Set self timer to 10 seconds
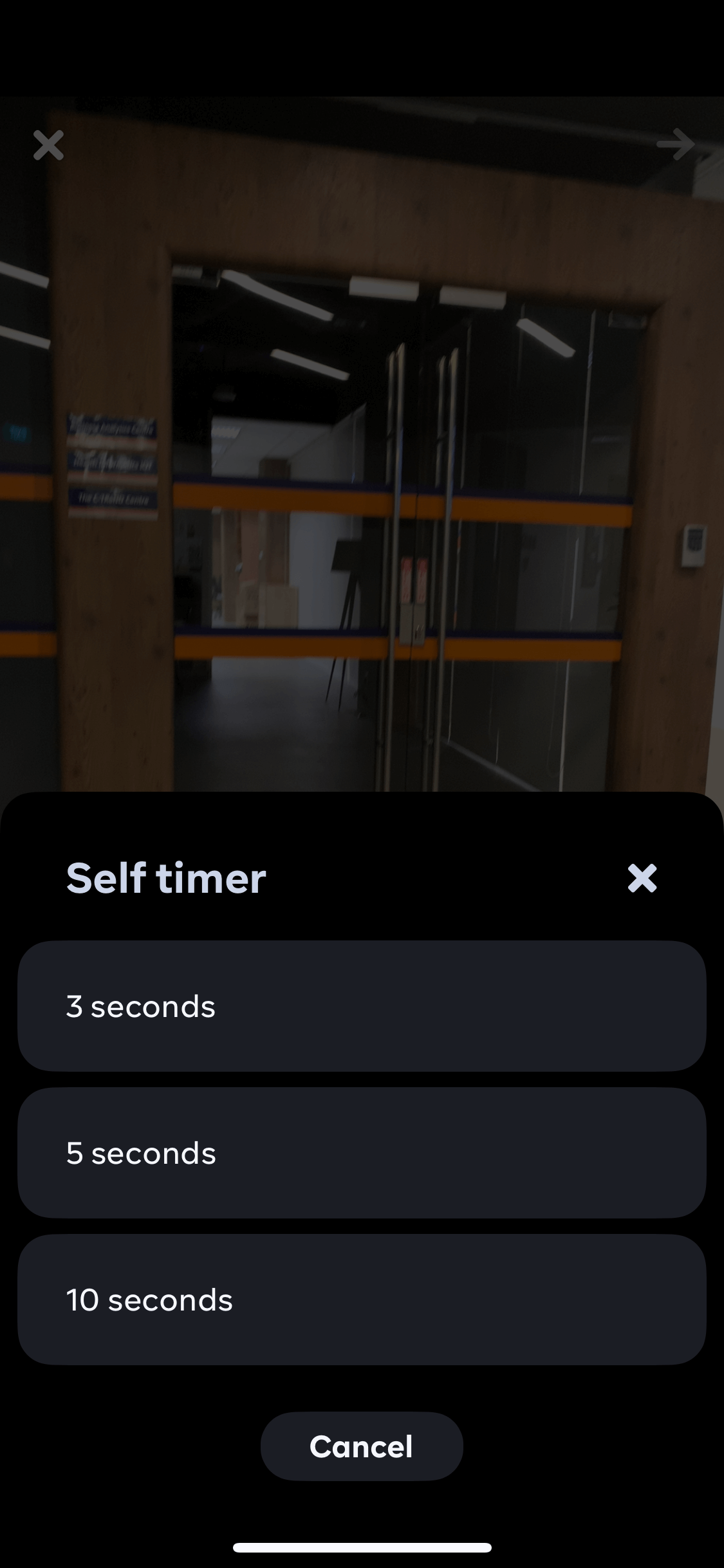This screenshot has width=724, height=1568. pyautogui.click(x=362, y=1300)
